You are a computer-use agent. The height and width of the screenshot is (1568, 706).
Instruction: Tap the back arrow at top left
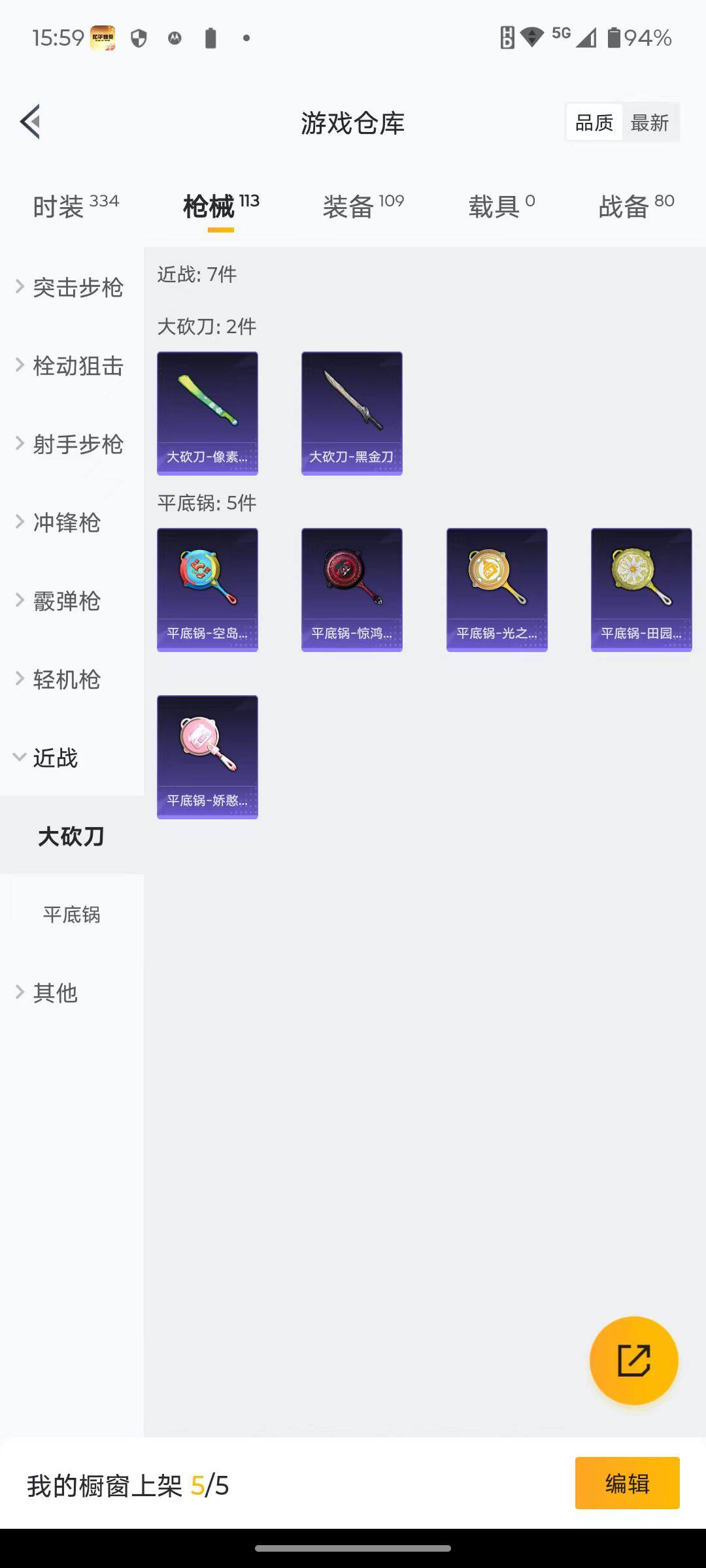29,121
